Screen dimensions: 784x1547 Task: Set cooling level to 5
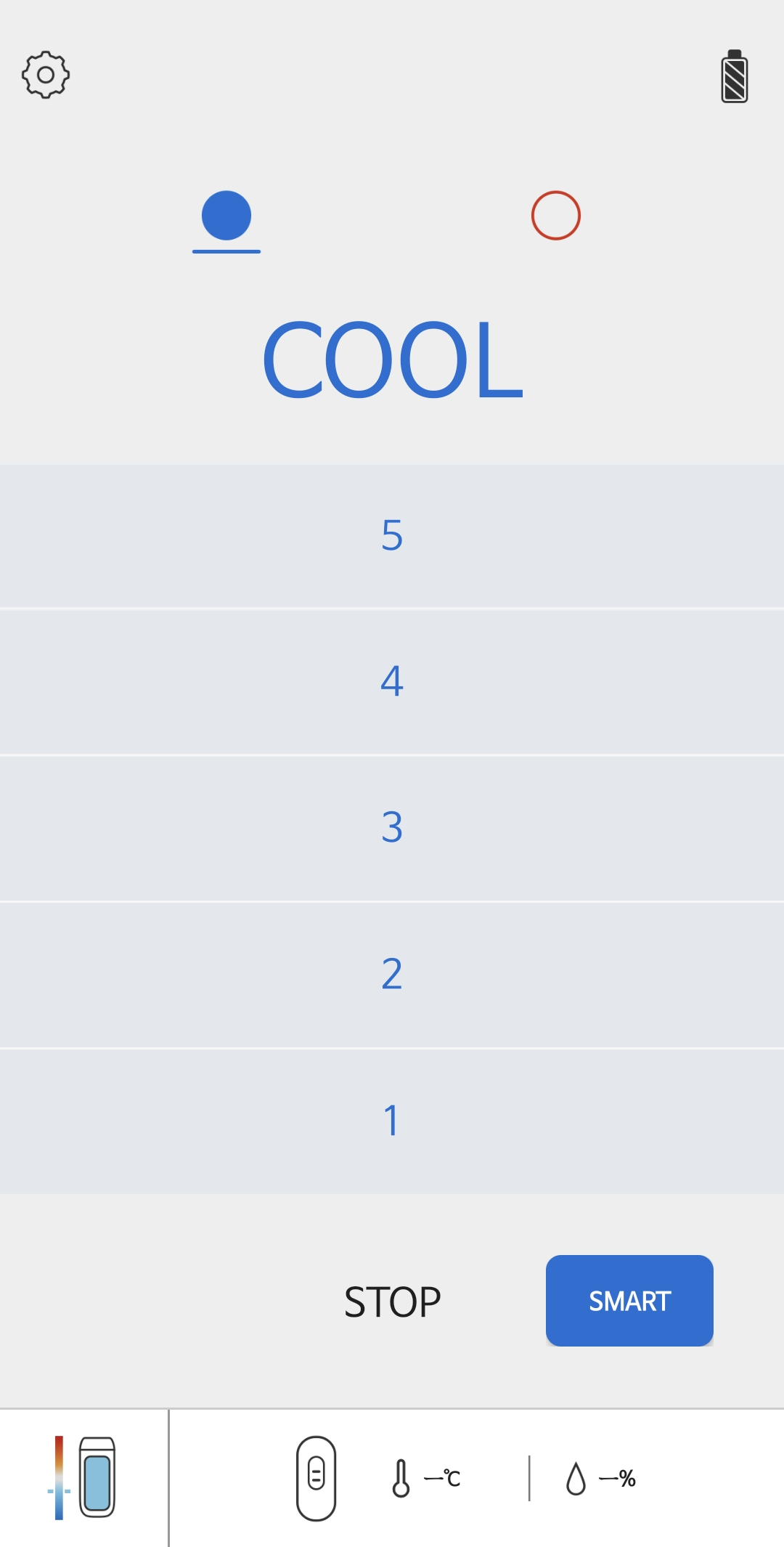[392, 536]
